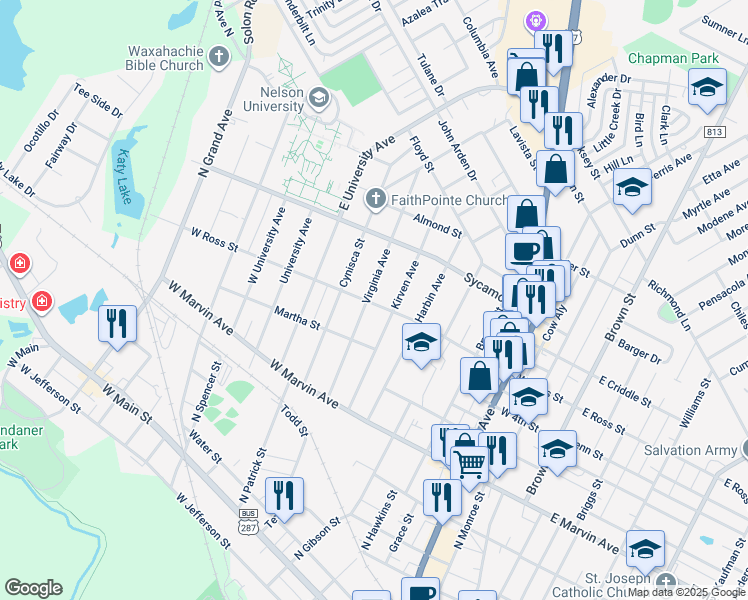This screenshot has height=600, width=748.
Task: Tap the school marker on E Marvin Ave
Action: (x=645, y=548)
